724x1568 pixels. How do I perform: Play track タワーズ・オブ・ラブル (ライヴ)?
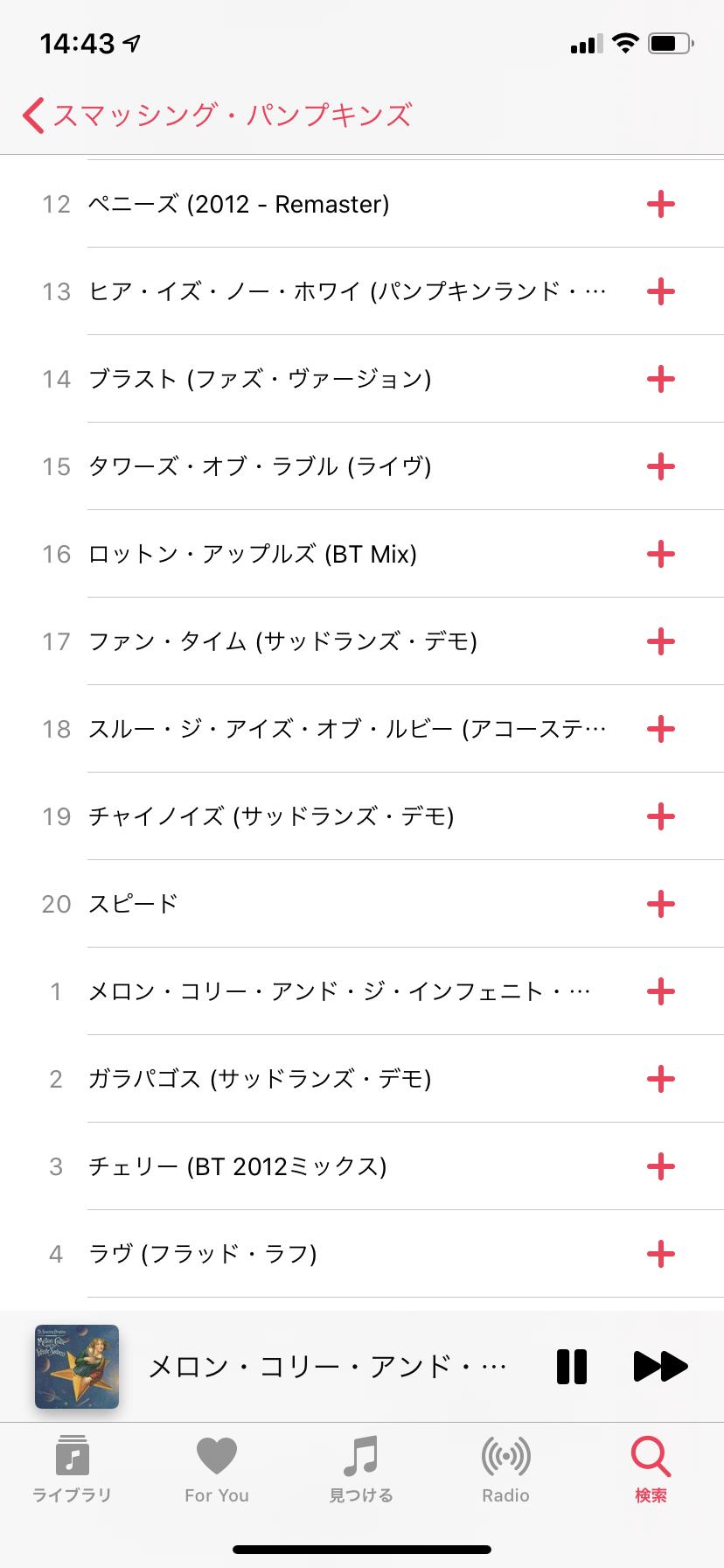[262, 466]
